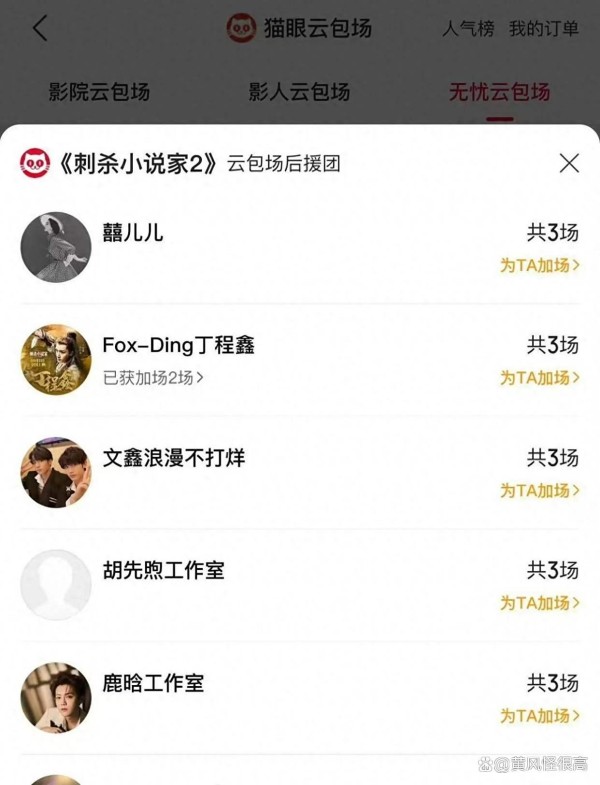Switch to the 影院云包场 tab
Image resolution: width=600 pixels, height=785 pixels.
[99, 93]
